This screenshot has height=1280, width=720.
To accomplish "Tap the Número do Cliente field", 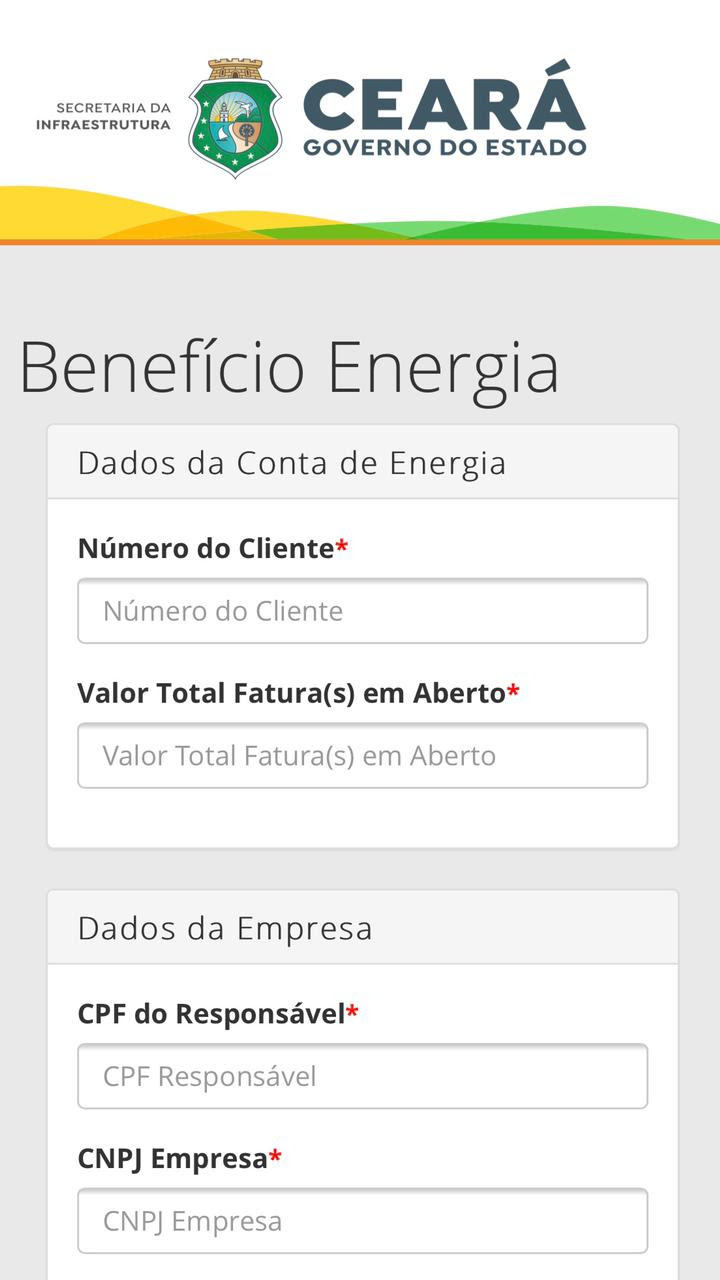I will 362,611.
